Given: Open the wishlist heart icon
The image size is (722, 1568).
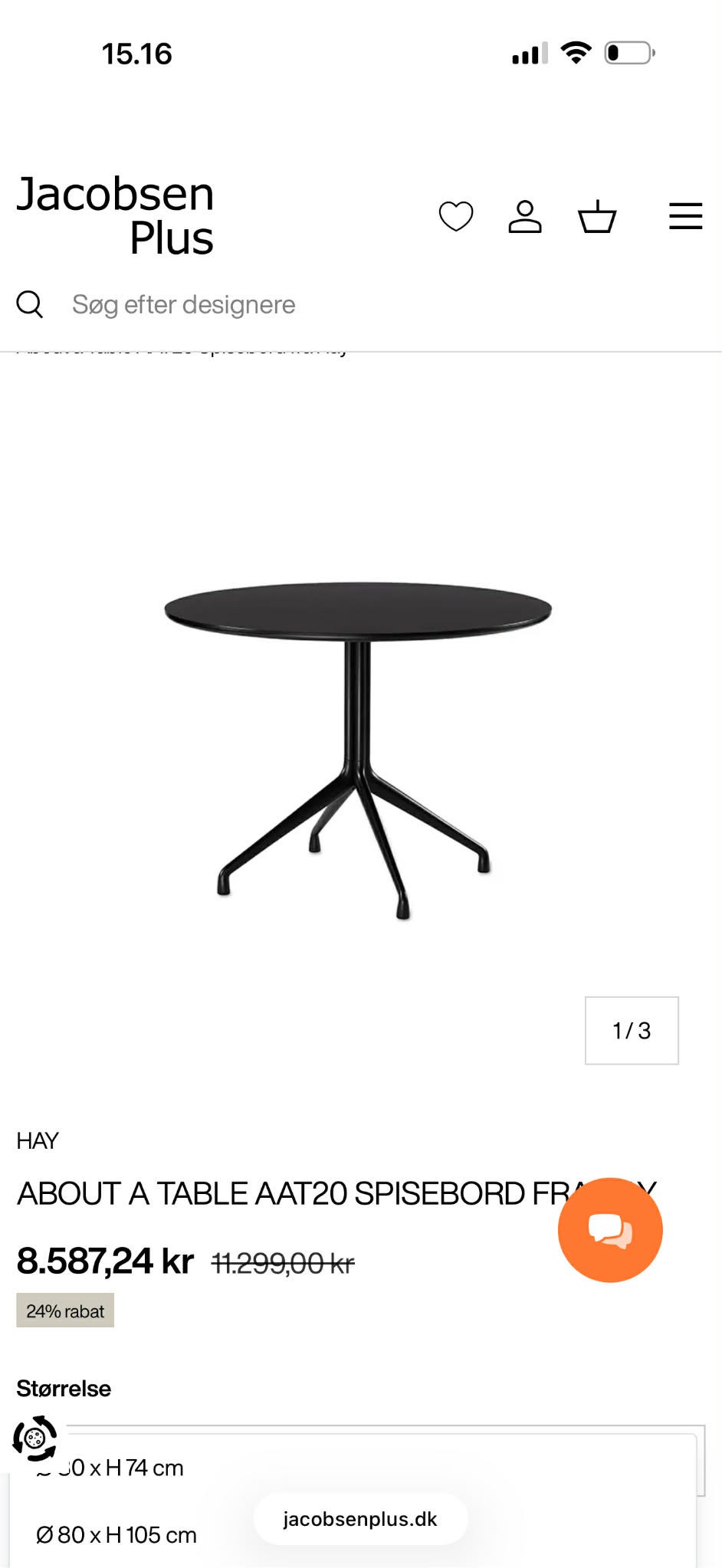Looking at the screenshot, I should 455,216.
